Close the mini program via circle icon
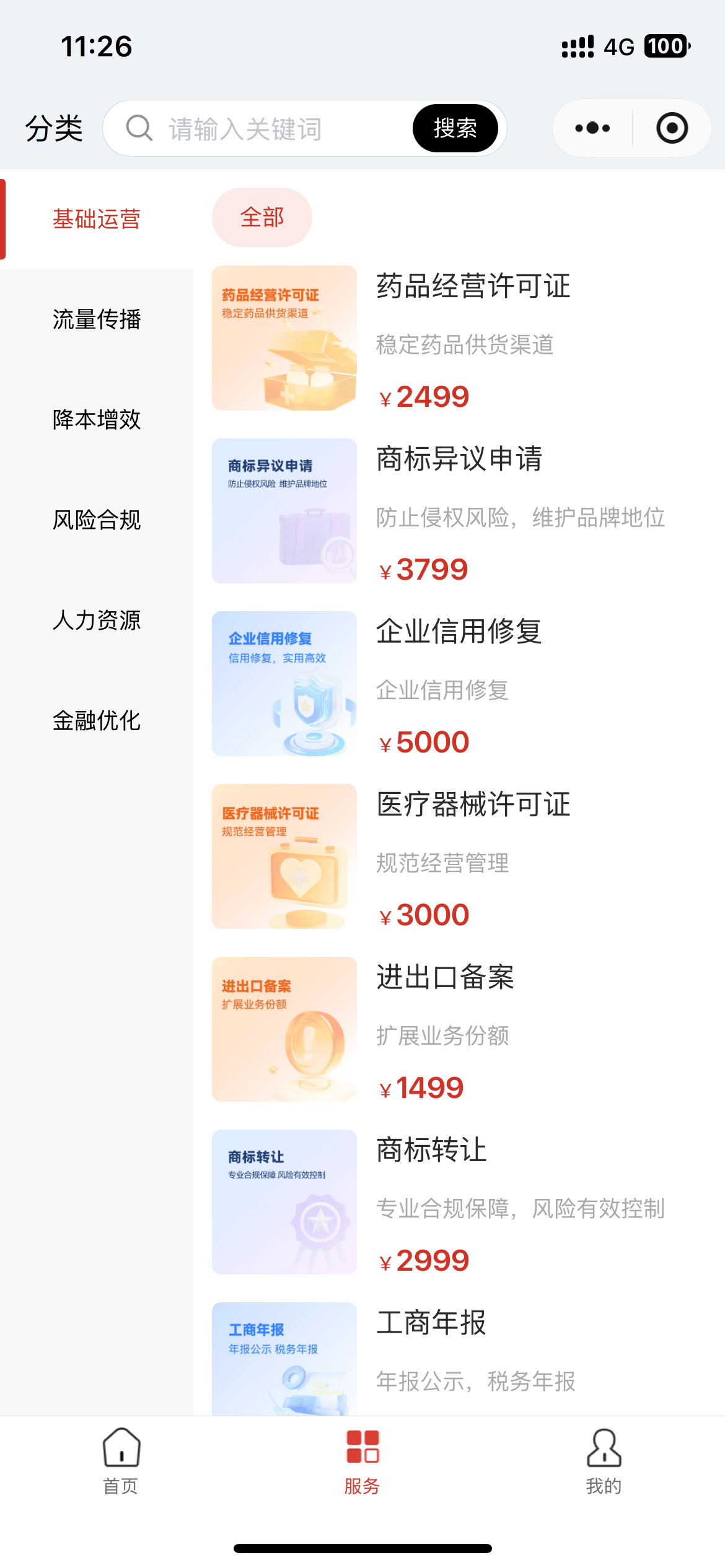Image resolution: width=725 pixels, height=1568 pixels. 672,128
